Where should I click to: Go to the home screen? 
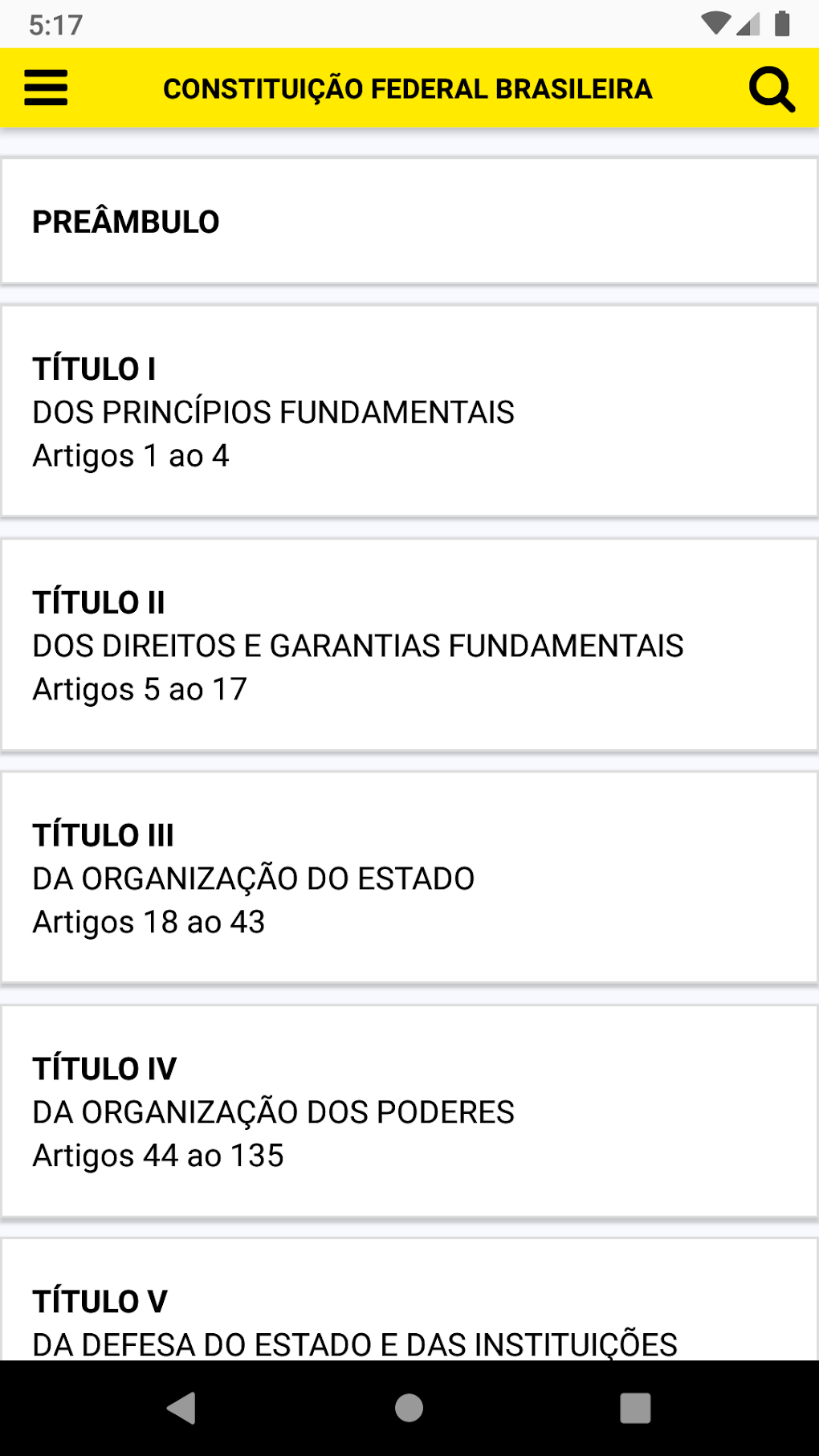409,1408
